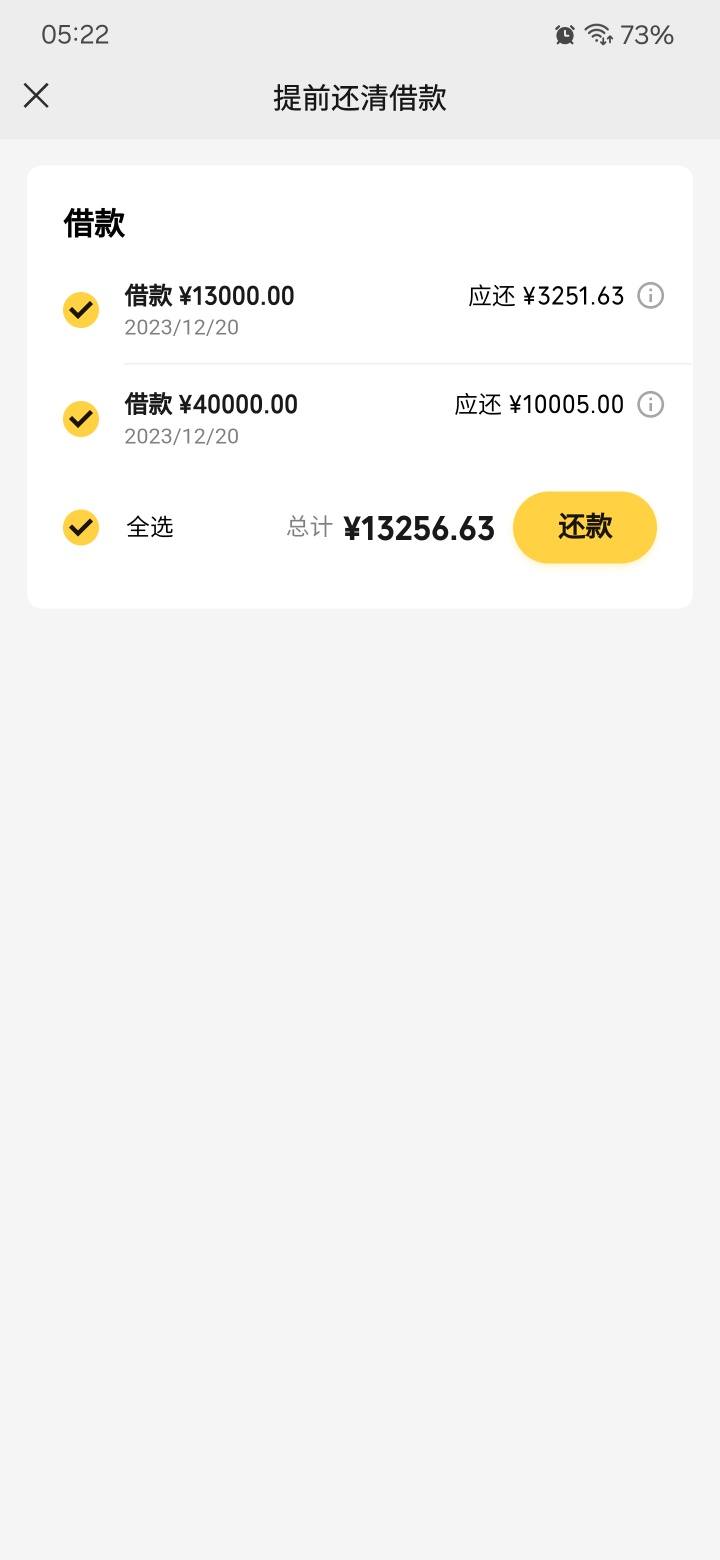Close the early repayment page
This screenshot has width=720, height=1560.
(36, 96)
